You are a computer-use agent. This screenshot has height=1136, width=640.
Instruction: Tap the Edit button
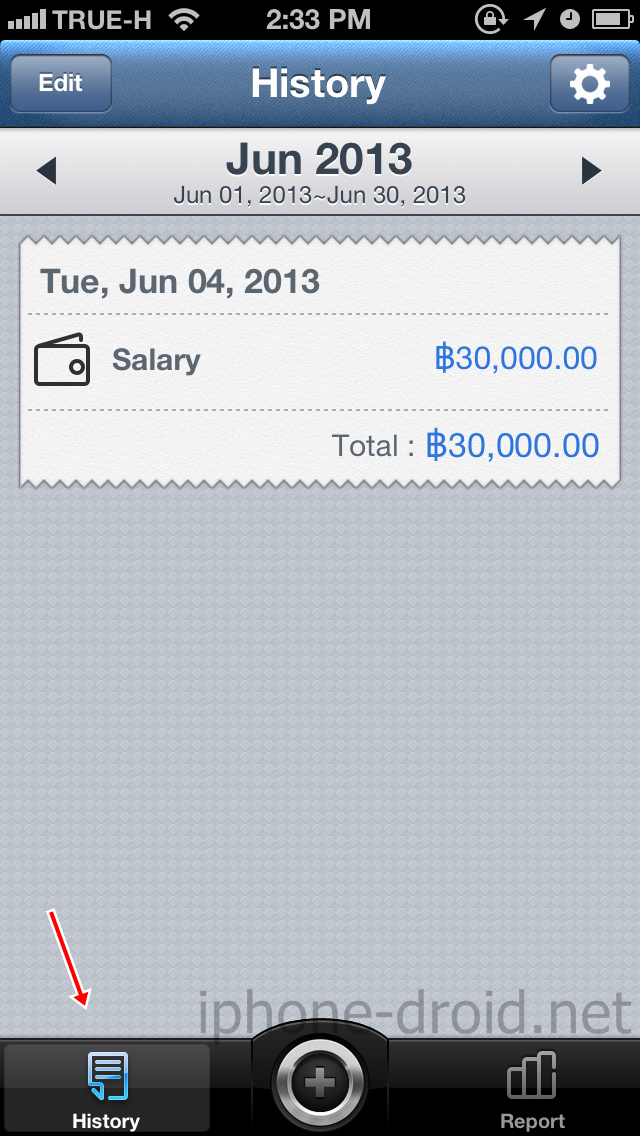(x=61, y=83)
